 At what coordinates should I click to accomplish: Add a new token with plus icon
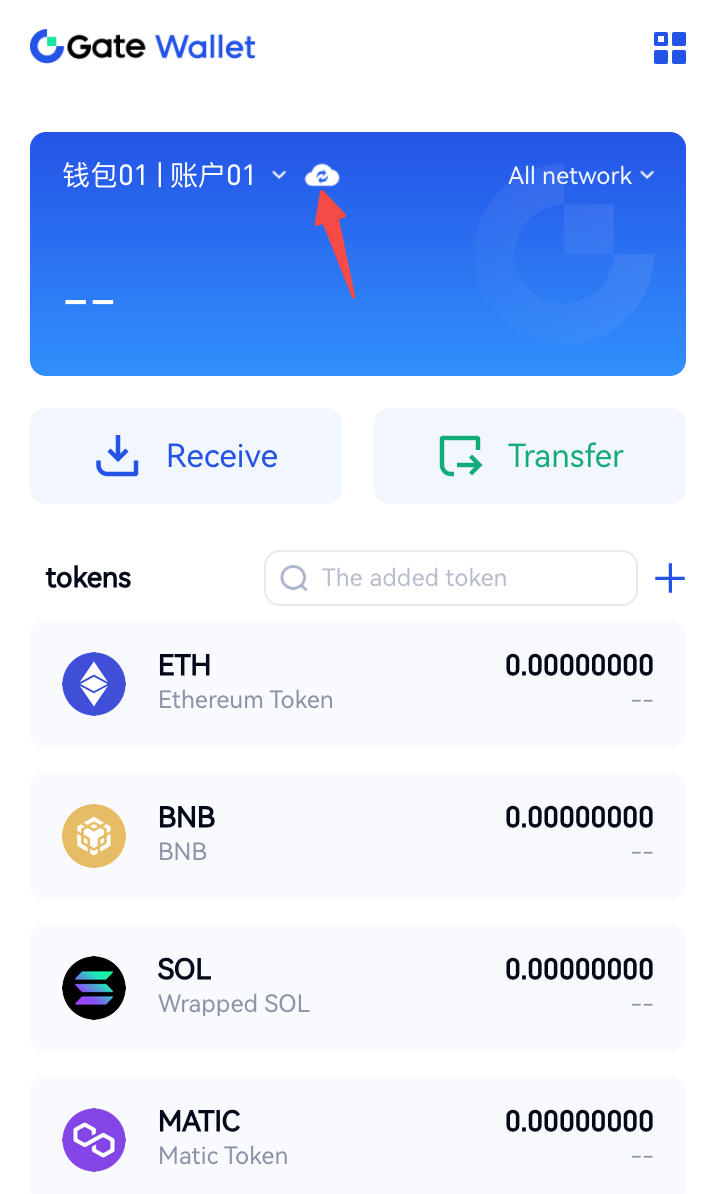[669, 578]
